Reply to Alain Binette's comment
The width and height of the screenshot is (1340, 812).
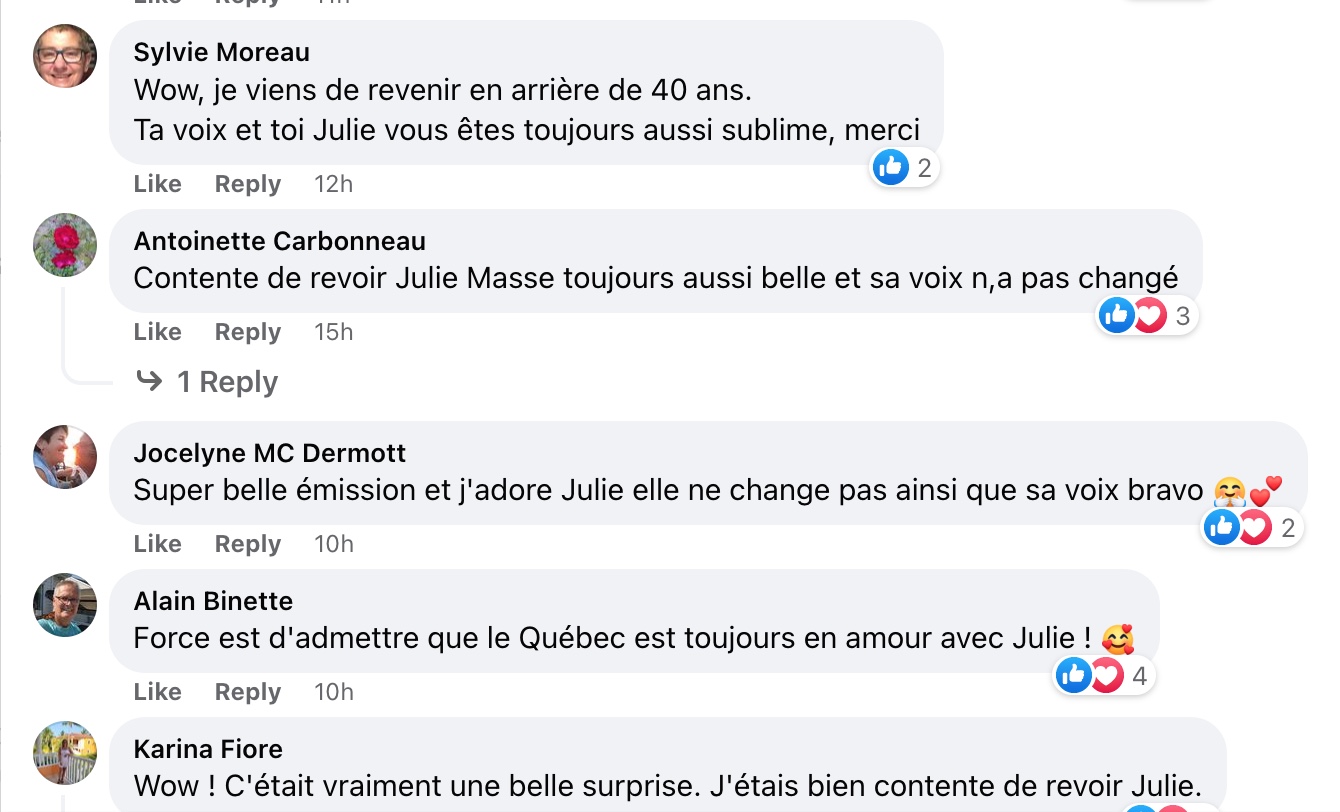pyautogui.click(x=247, y=692)
